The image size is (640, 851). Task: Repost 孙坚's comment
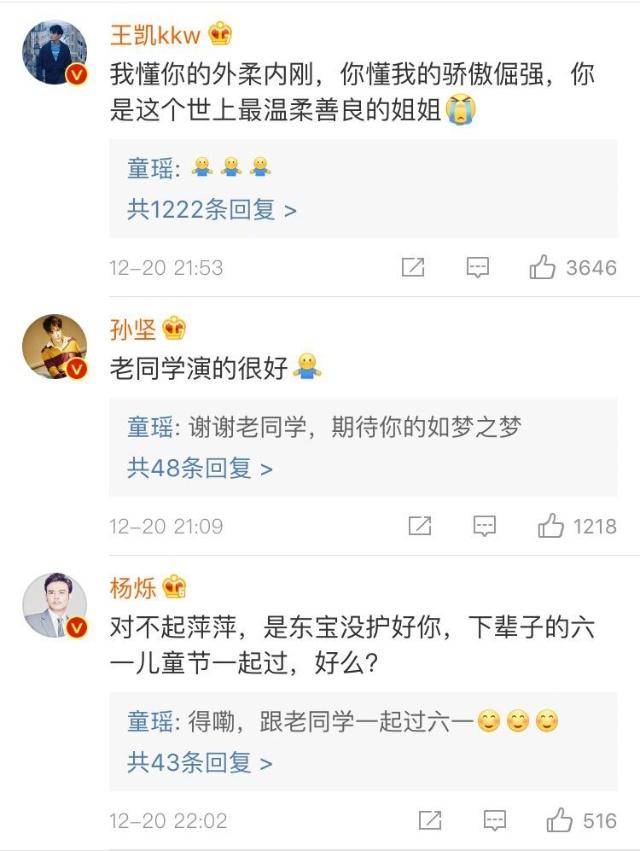[420, 526]
